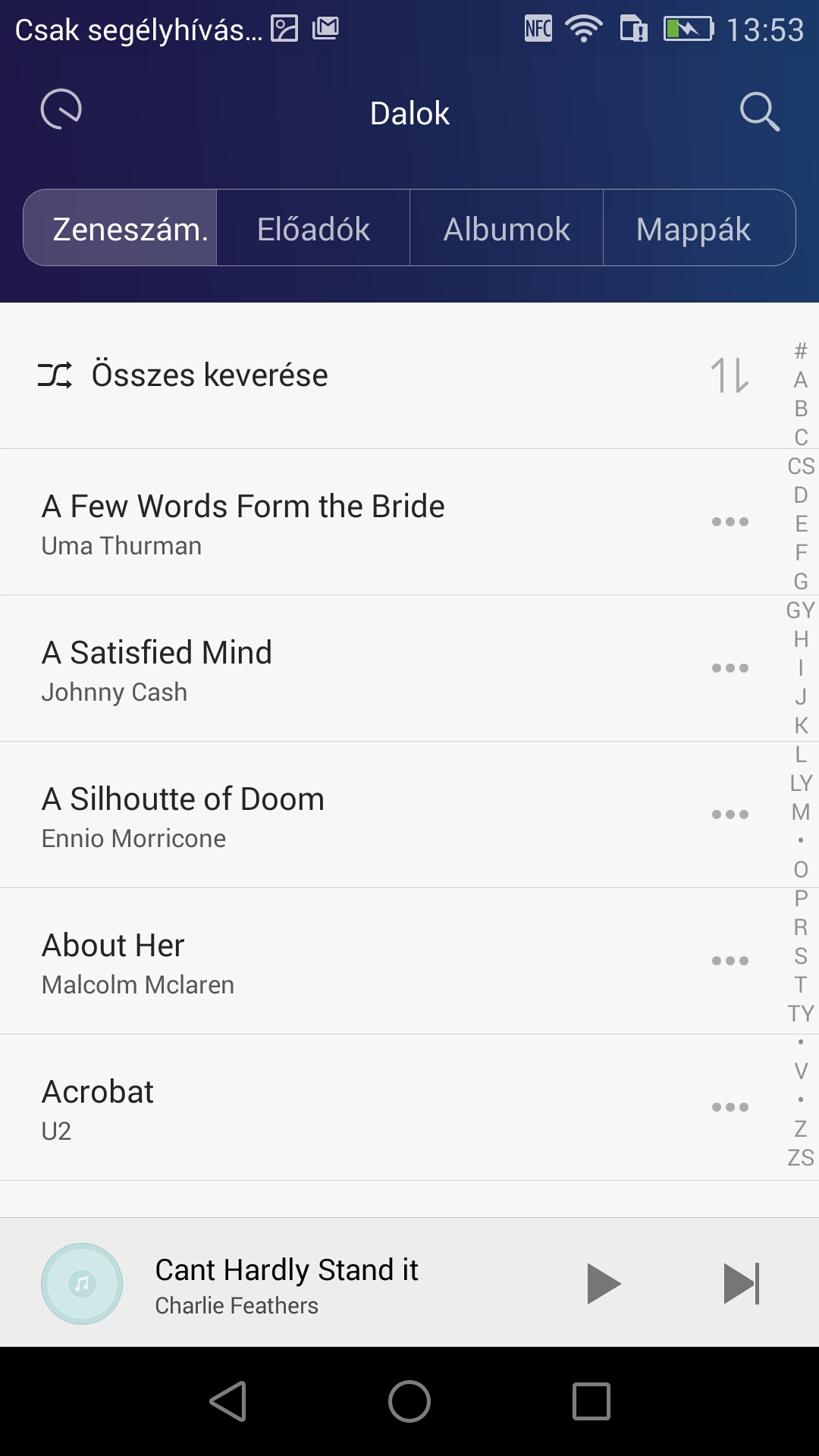The width and height of the screenshot is (819, 1456).
Task: Shuffle all with Összes keverése
Action: tap(209, 375)
